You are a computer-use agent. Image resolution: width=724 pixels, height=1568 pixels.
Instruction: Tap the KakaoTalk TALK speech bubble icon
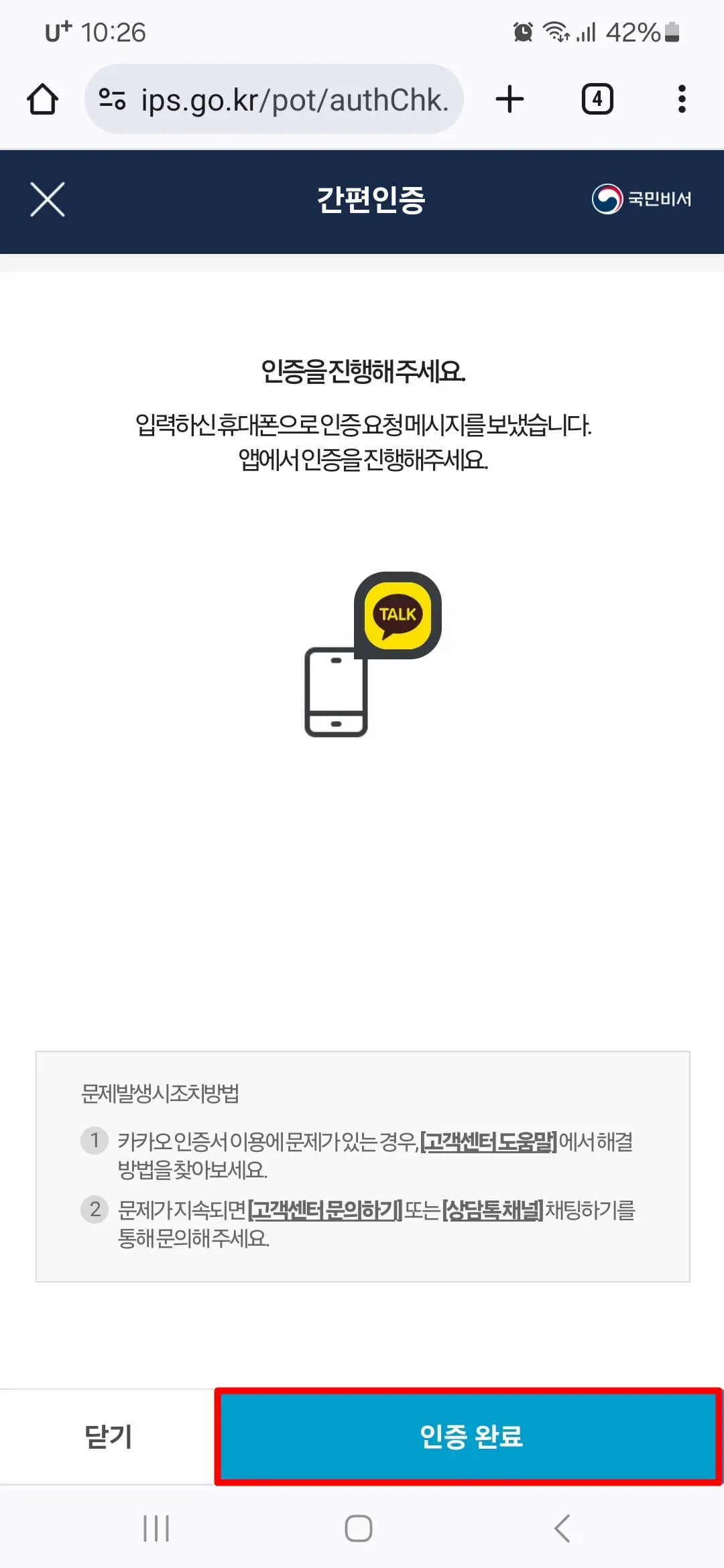click(x=397, y=615)
